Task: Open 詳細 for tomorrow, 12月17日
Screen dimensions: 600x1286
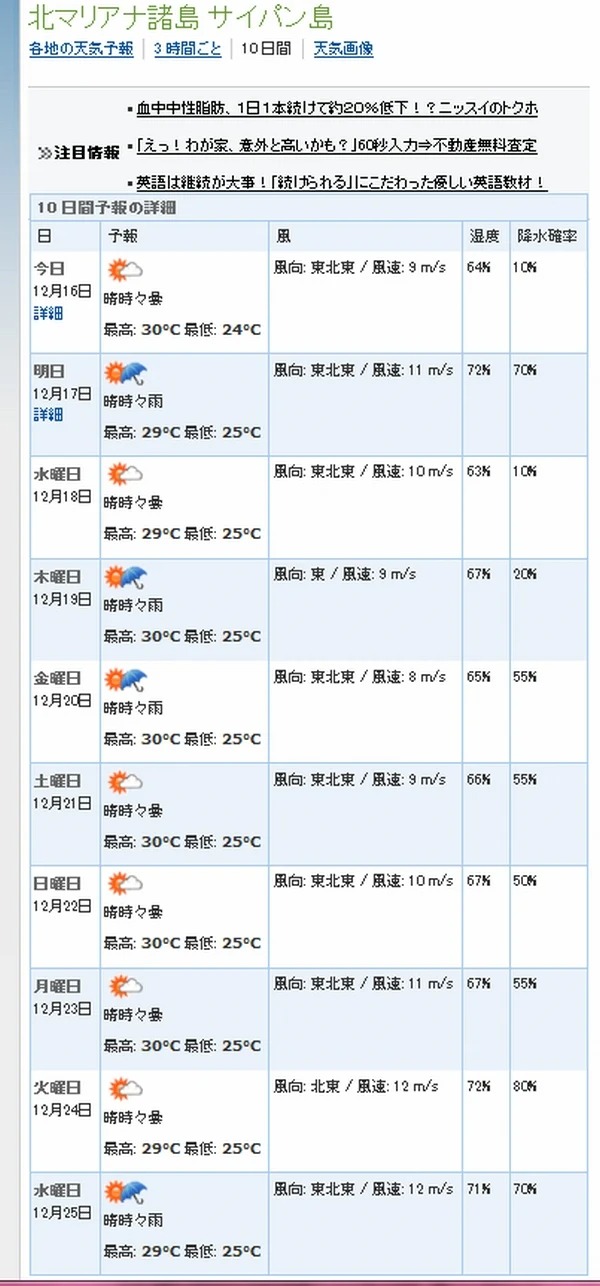Action: (x=48, y=415)
